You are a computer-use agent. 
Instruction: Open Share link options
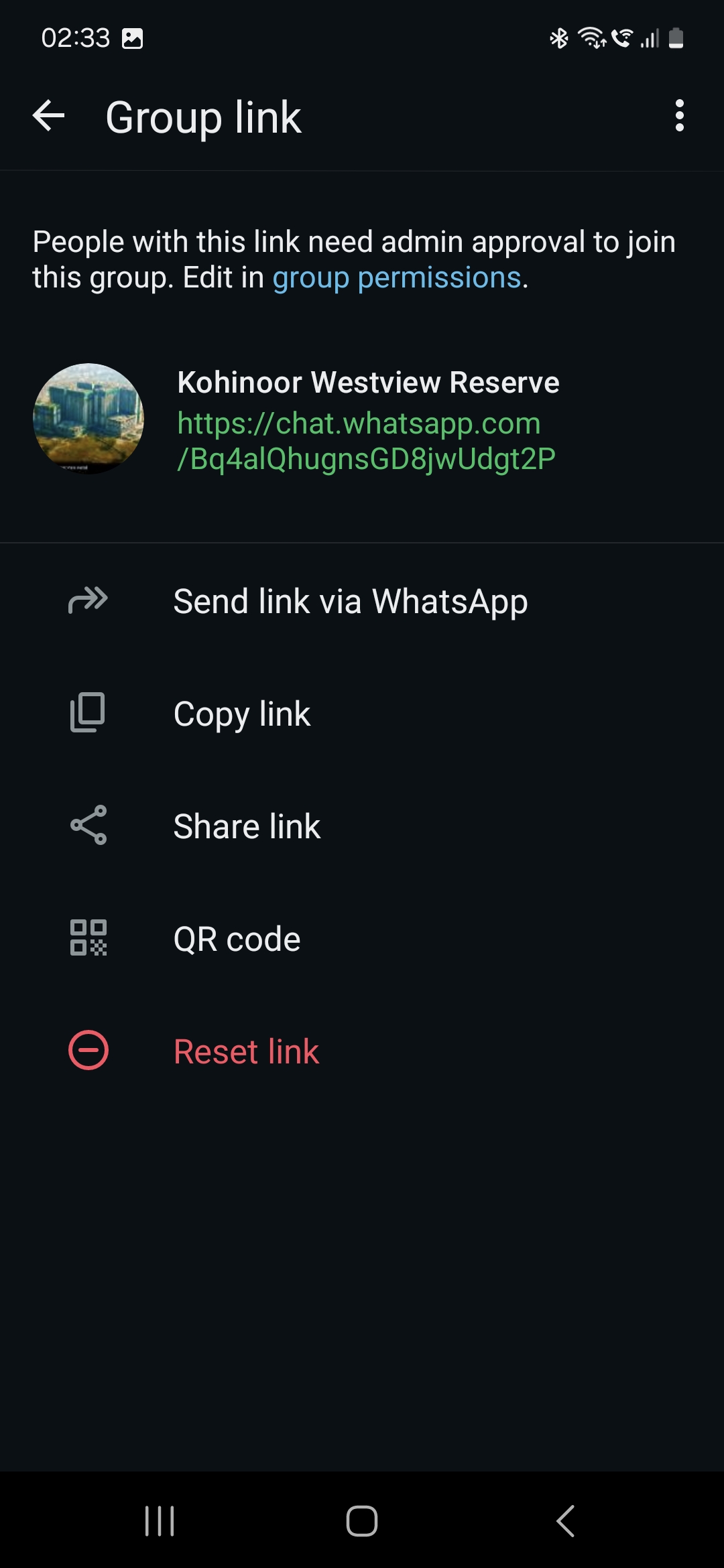[x=246, y=826]
